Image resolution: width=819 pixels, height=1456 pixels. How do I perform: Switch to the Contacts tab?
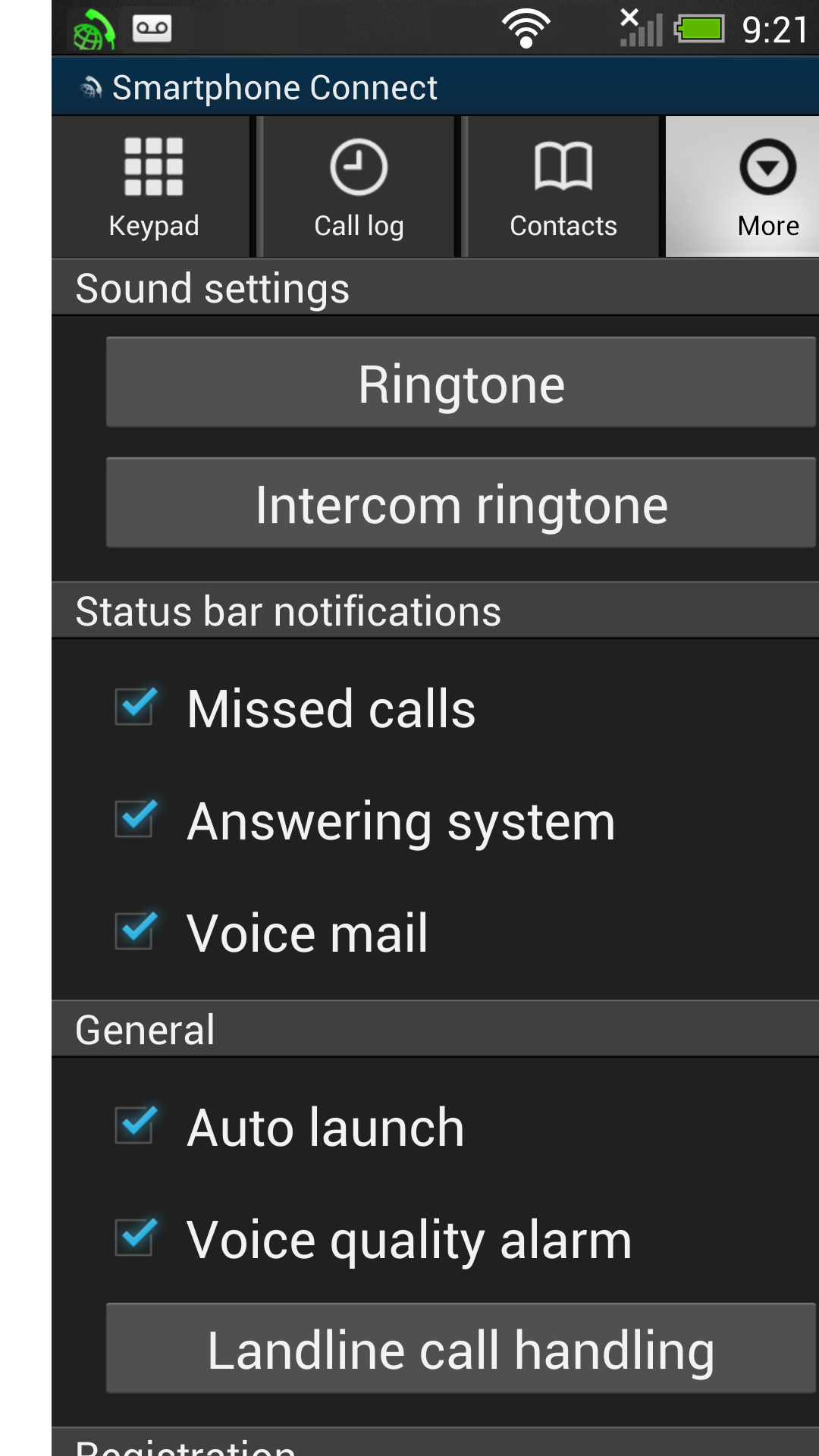pos(561,186)
